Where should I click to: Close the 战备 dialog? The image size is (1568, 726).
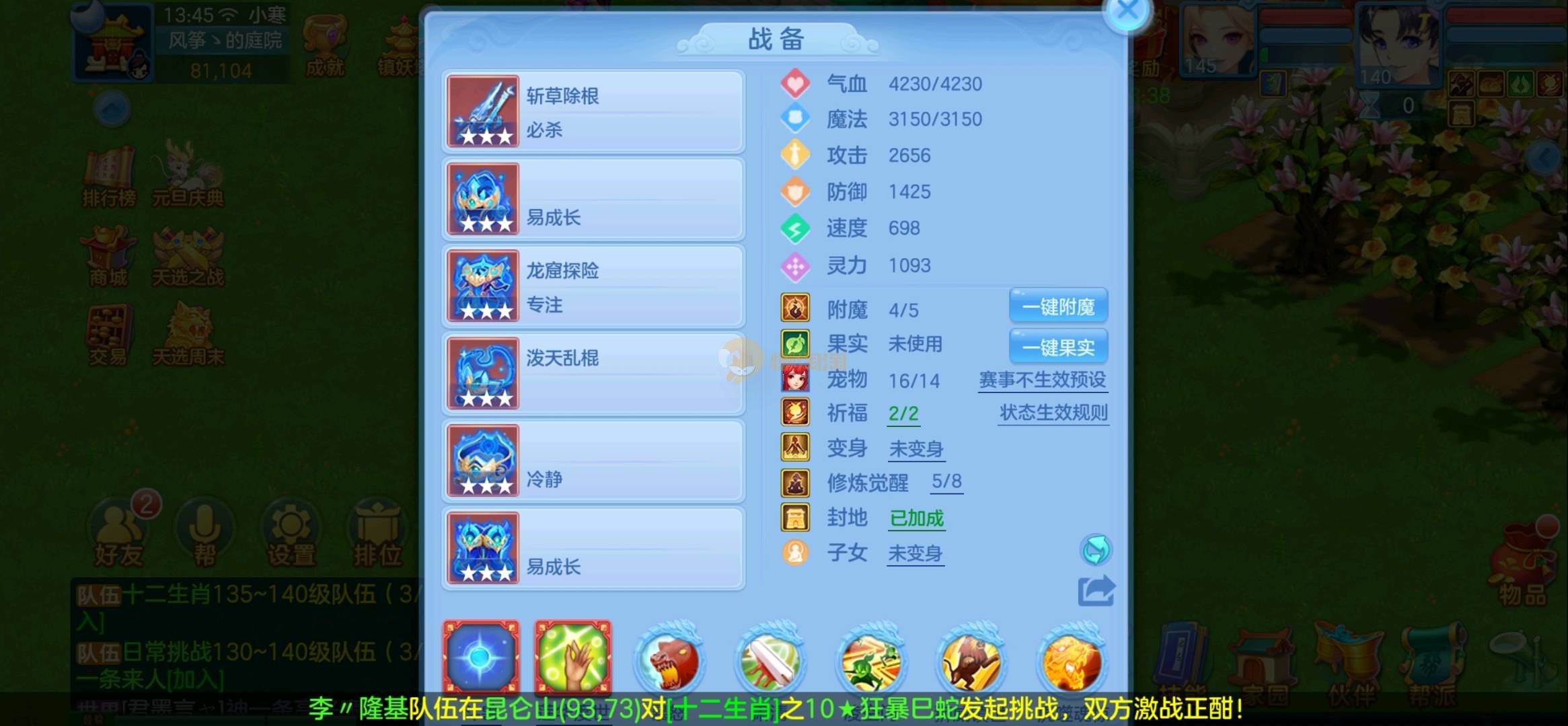pyautogui.click(x=1127, y=11)
